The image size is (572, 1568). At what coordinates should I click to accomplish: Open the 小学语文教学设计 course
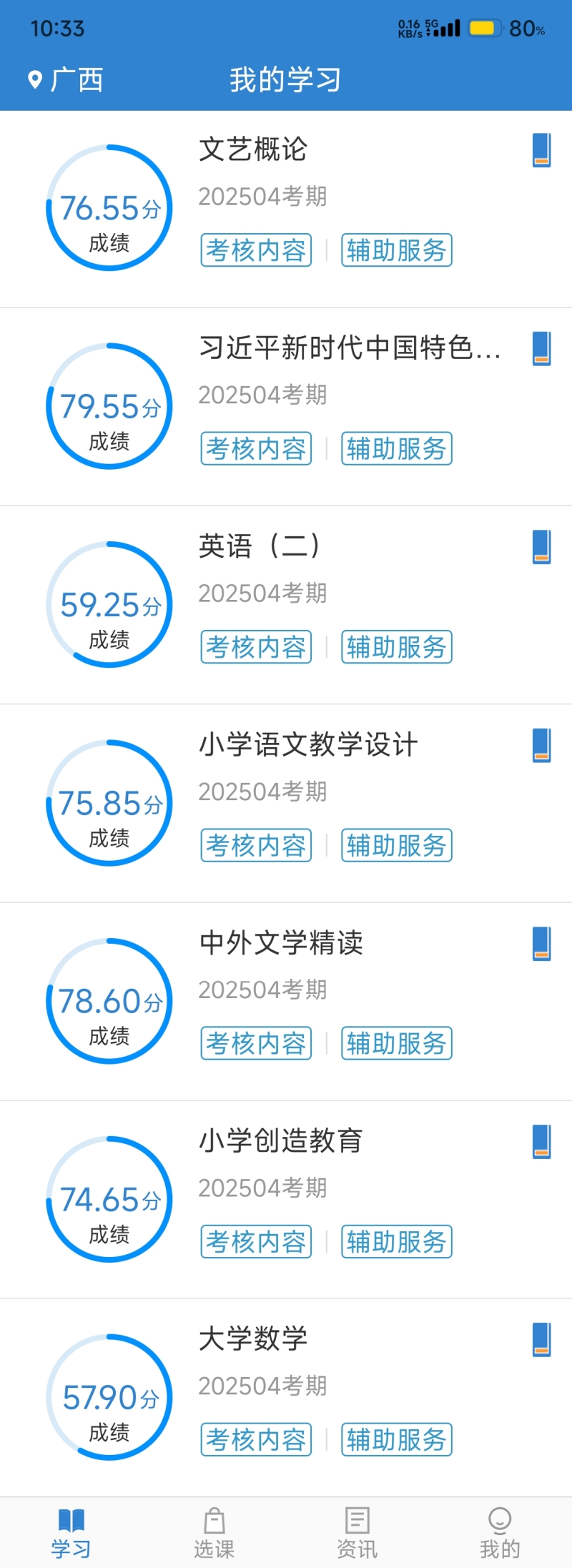click(308, 745)
